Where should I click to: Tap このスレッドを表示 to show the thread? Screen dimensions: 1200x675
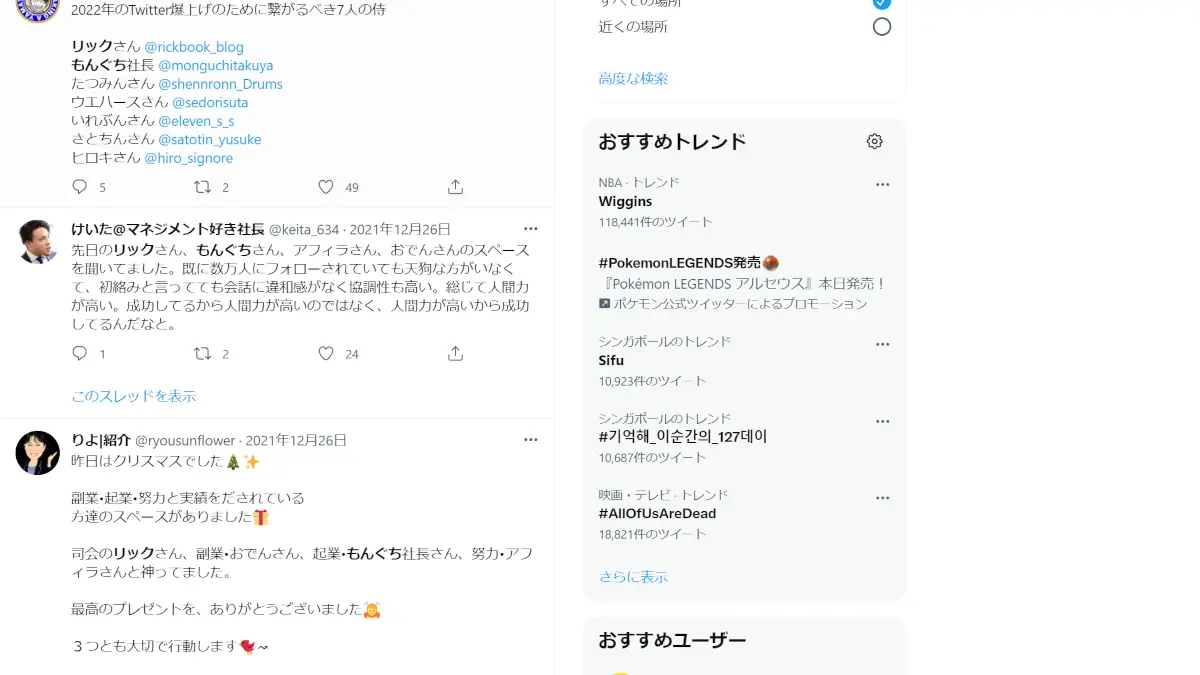(133, 396)
